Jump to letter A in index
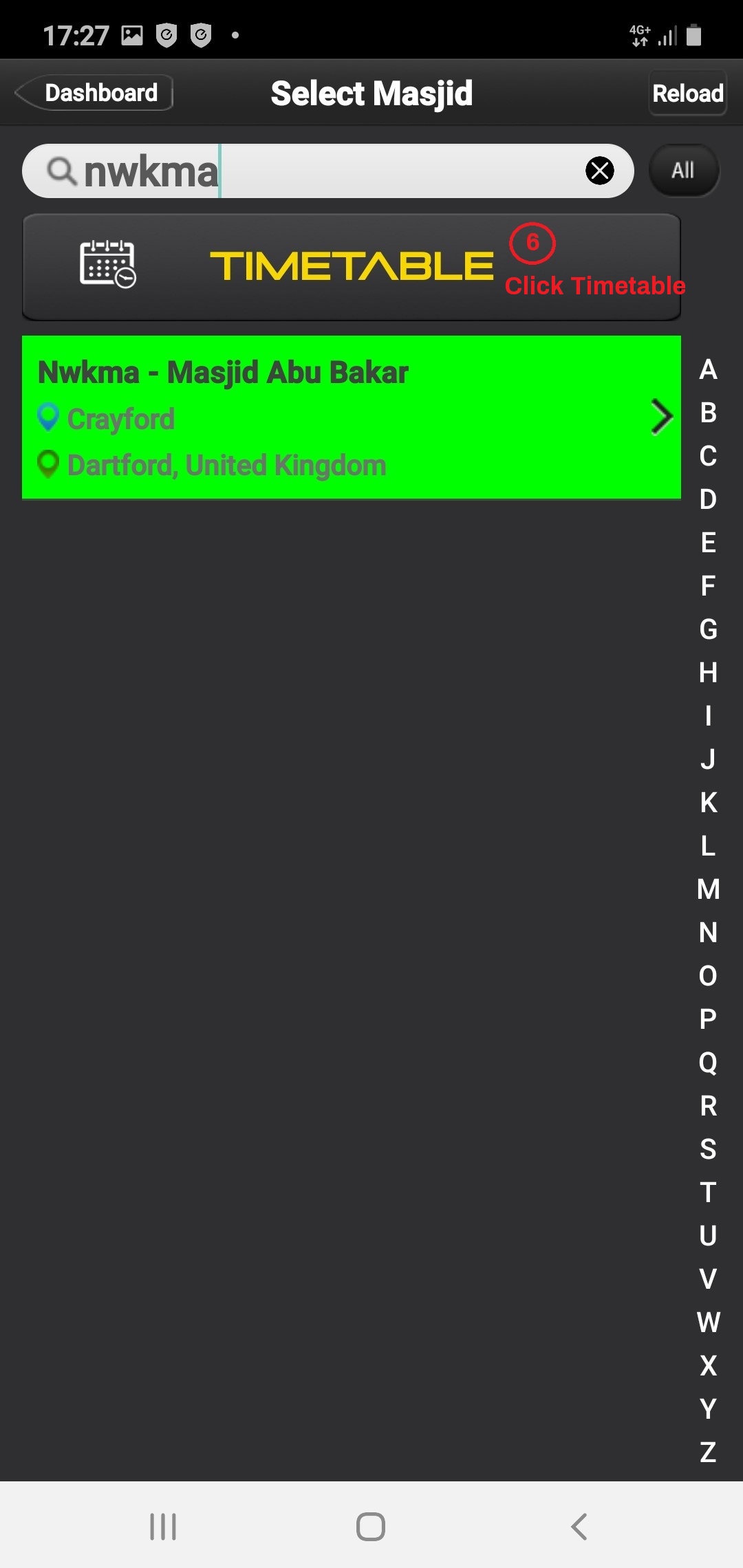This screenshot has width=743, height=1568. pos(708,370)
